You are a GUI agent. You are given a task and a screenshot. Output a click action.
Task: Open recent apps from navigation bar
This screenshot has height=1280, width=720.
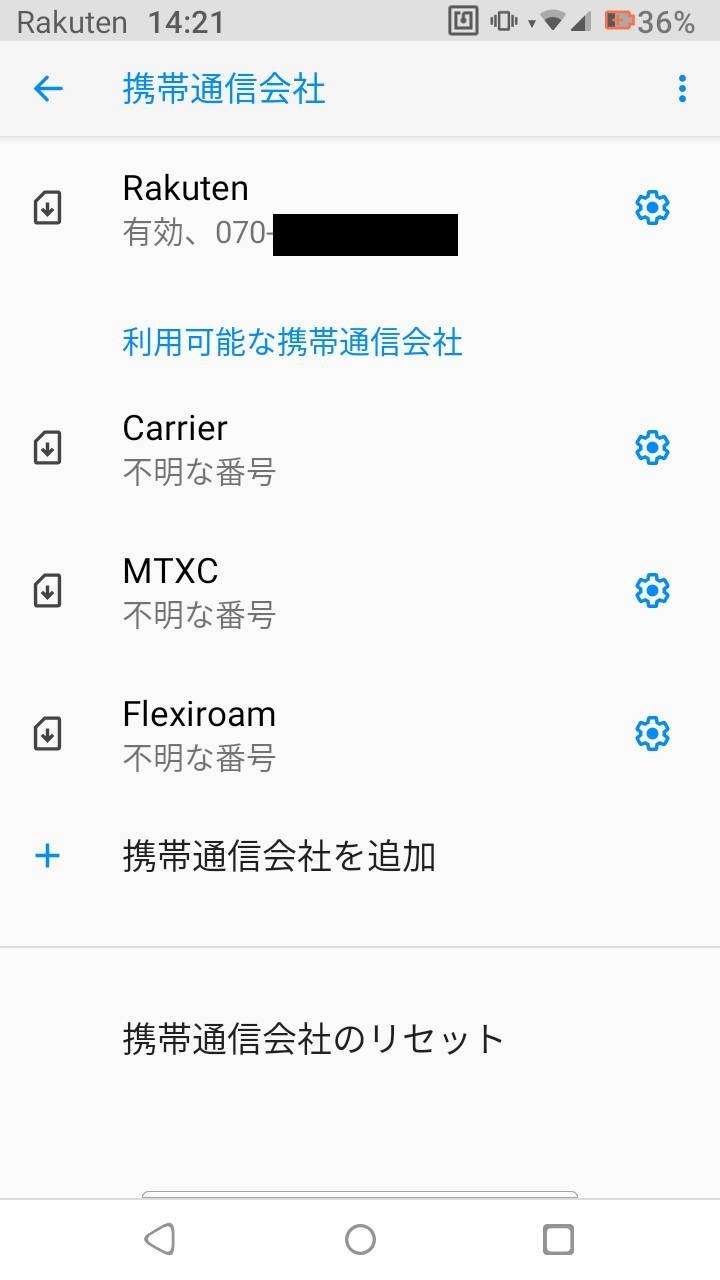point(558,1240)
